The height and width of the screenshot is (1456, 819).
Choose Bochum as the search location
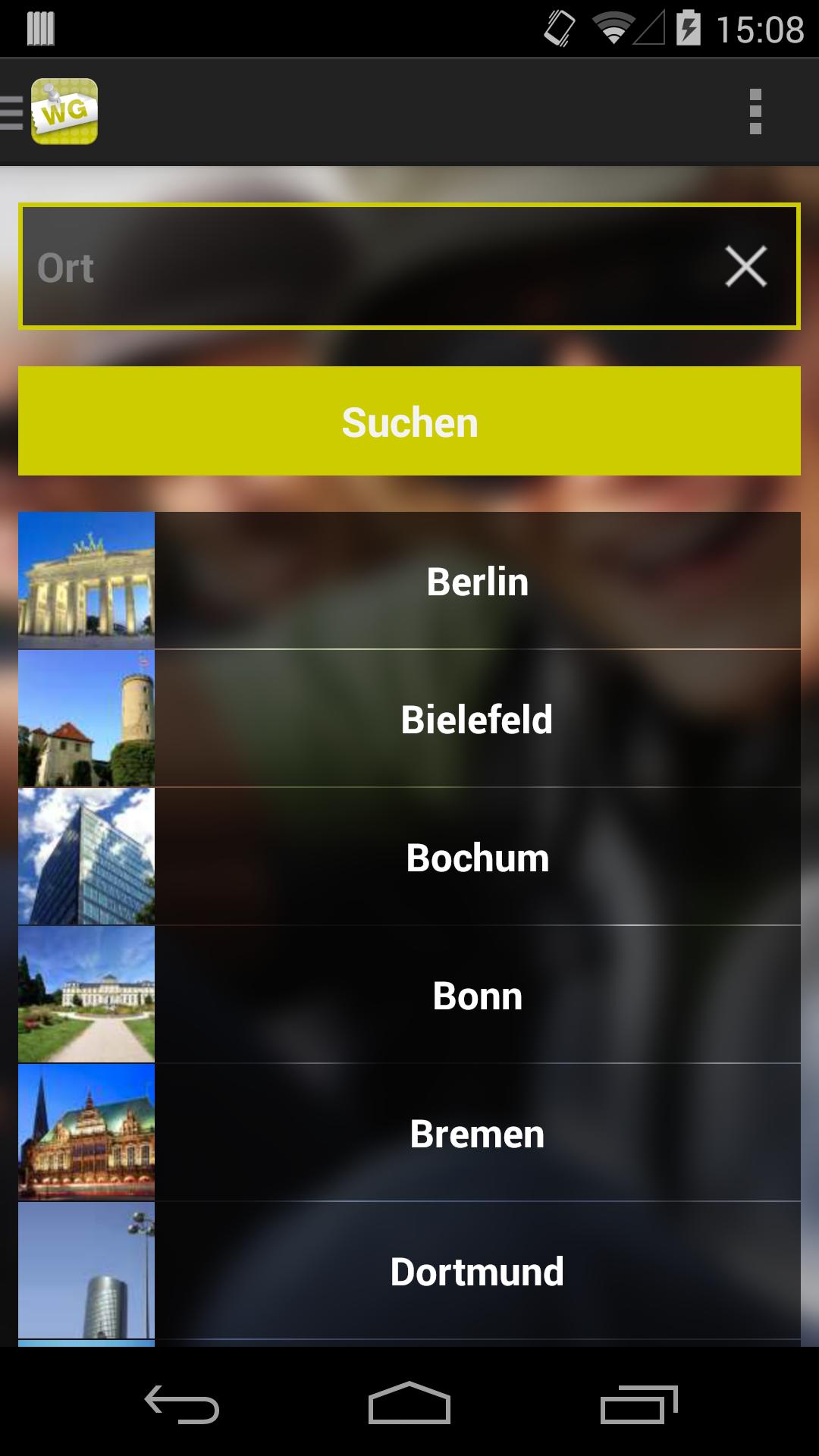coord(478,858)
